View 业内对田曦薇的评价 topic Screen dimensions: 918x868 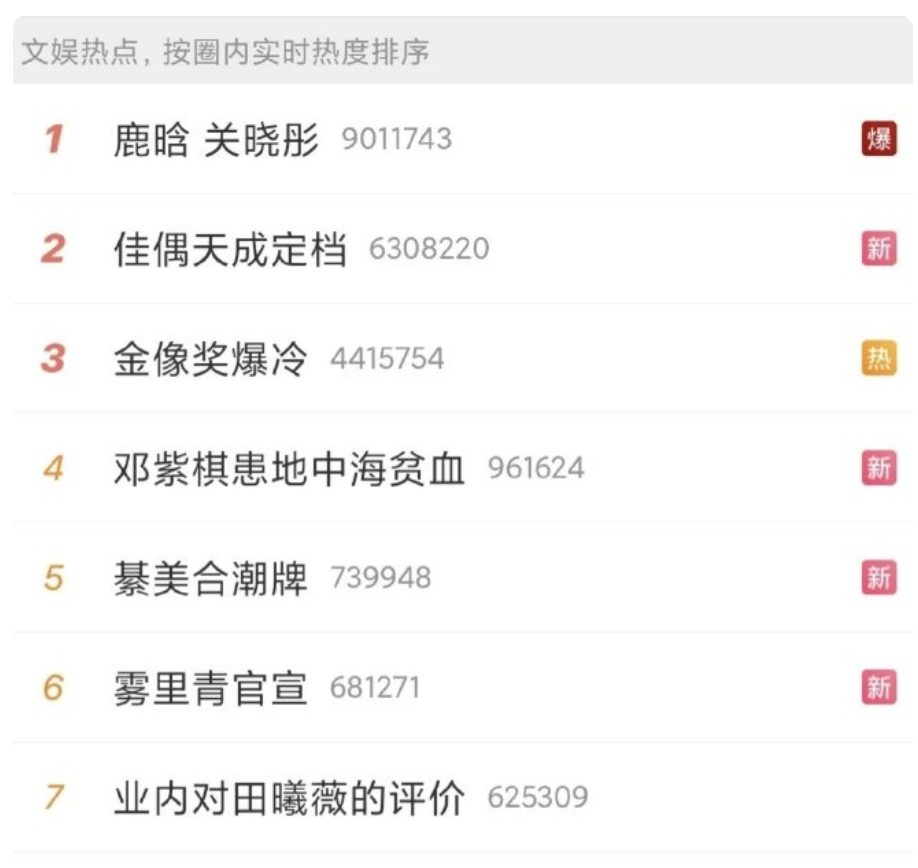(289, 798)
